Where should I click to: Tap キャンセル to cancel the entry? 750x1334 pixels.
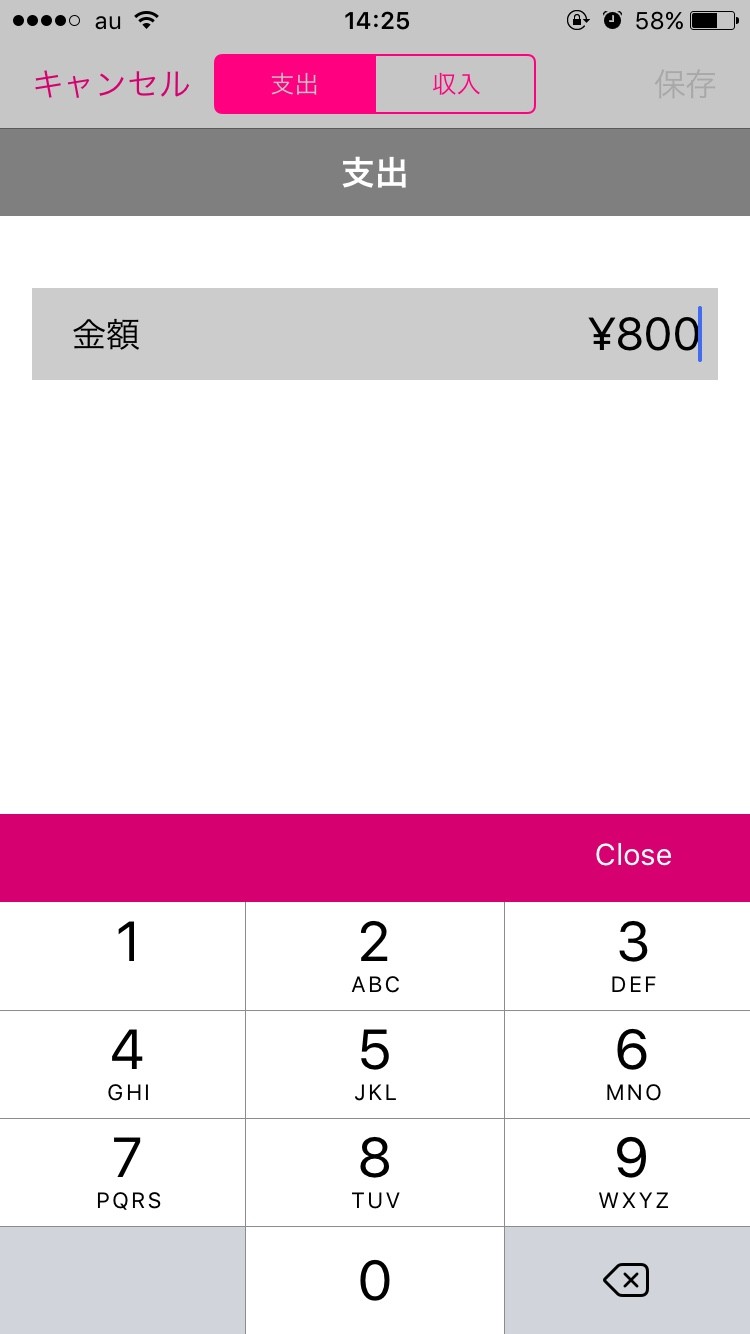point(111,84)
